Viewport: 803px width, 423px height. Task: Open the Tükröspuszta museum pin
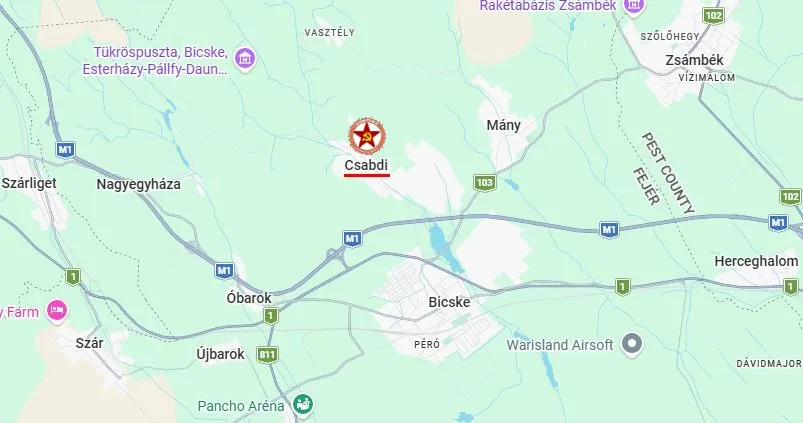244,62
